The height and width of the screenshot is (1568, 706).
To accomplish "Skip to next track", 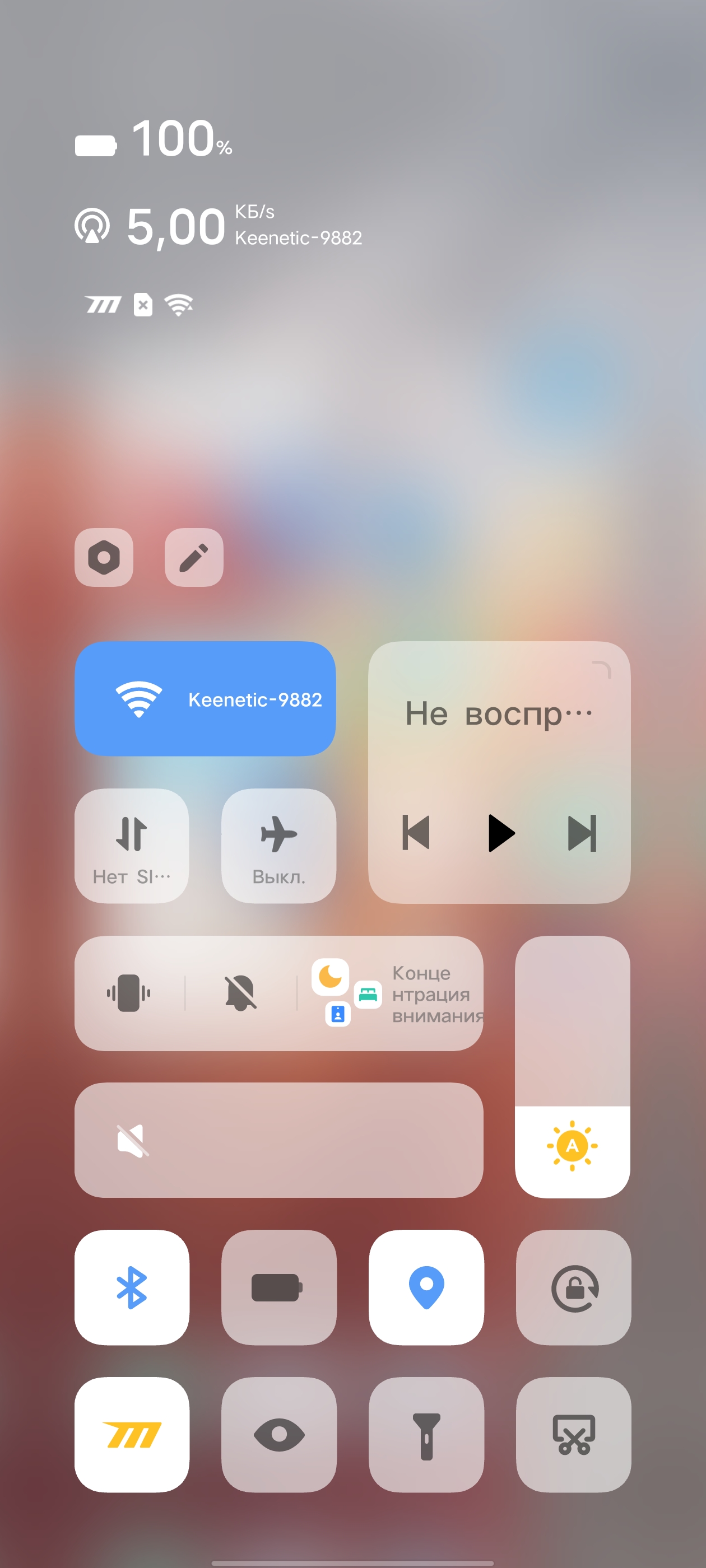I will (x=582, y=832).
